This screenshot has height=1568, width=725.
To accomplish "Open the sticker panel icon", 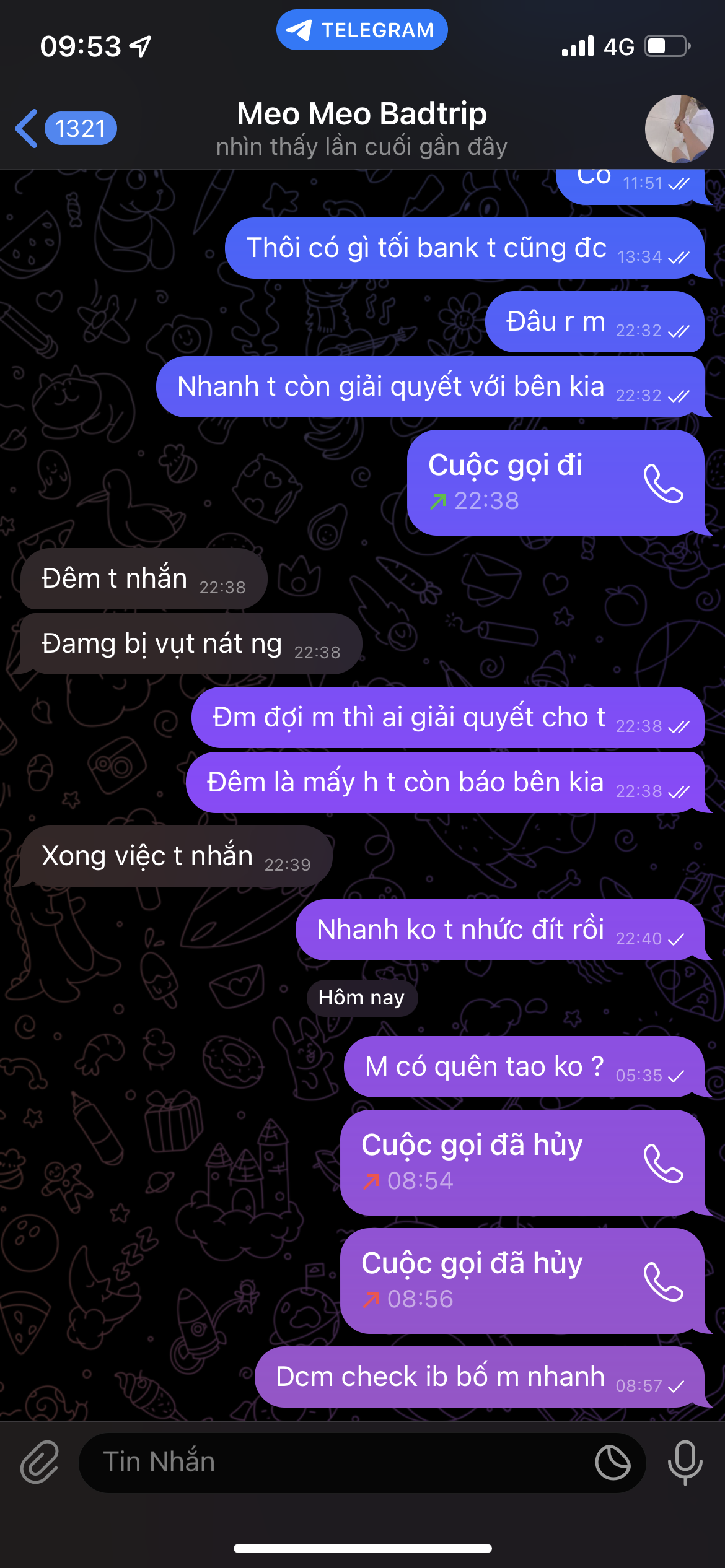I will [612, 1462].
